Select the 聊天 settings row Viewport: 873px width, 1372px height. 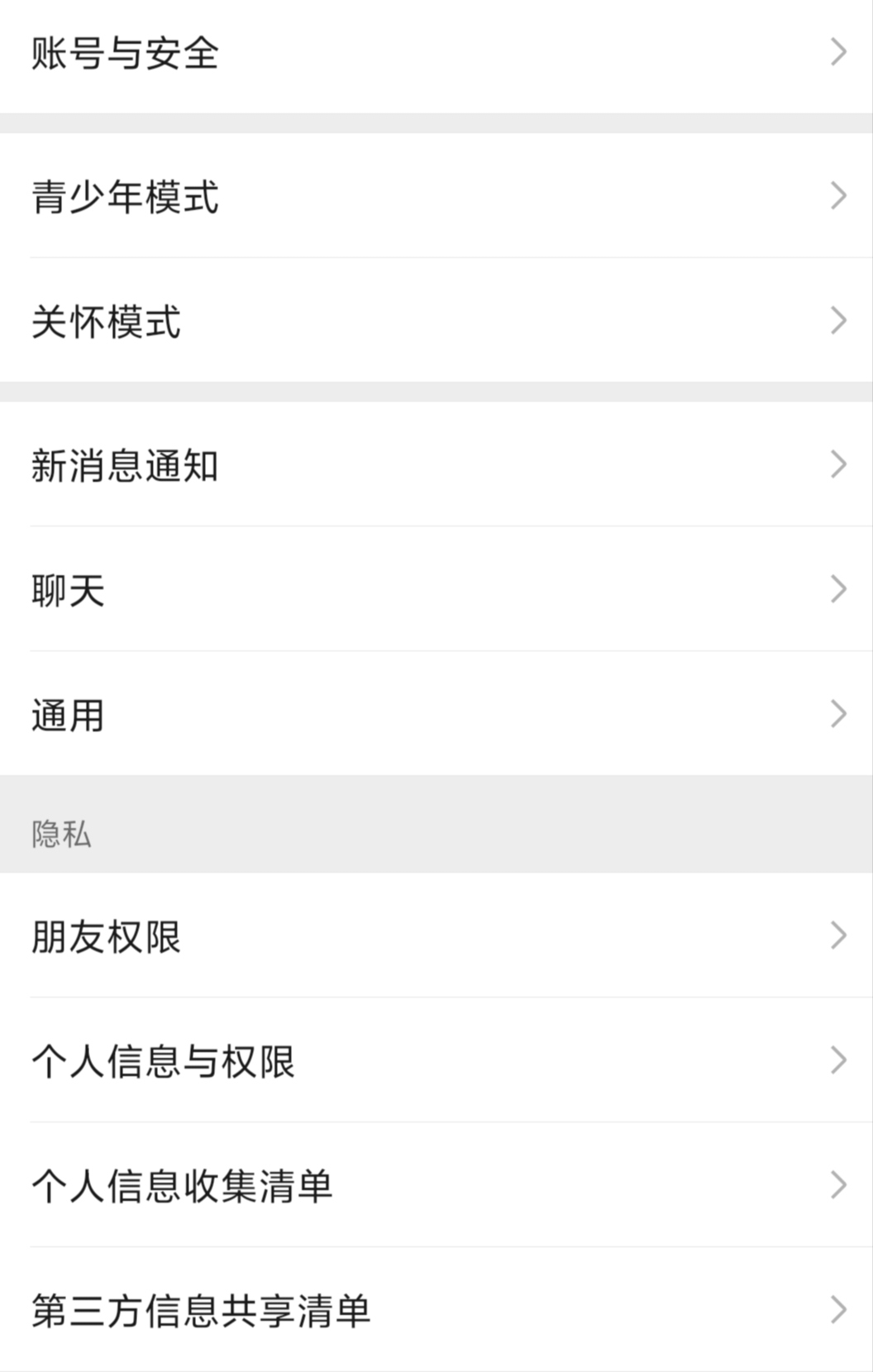436,589
